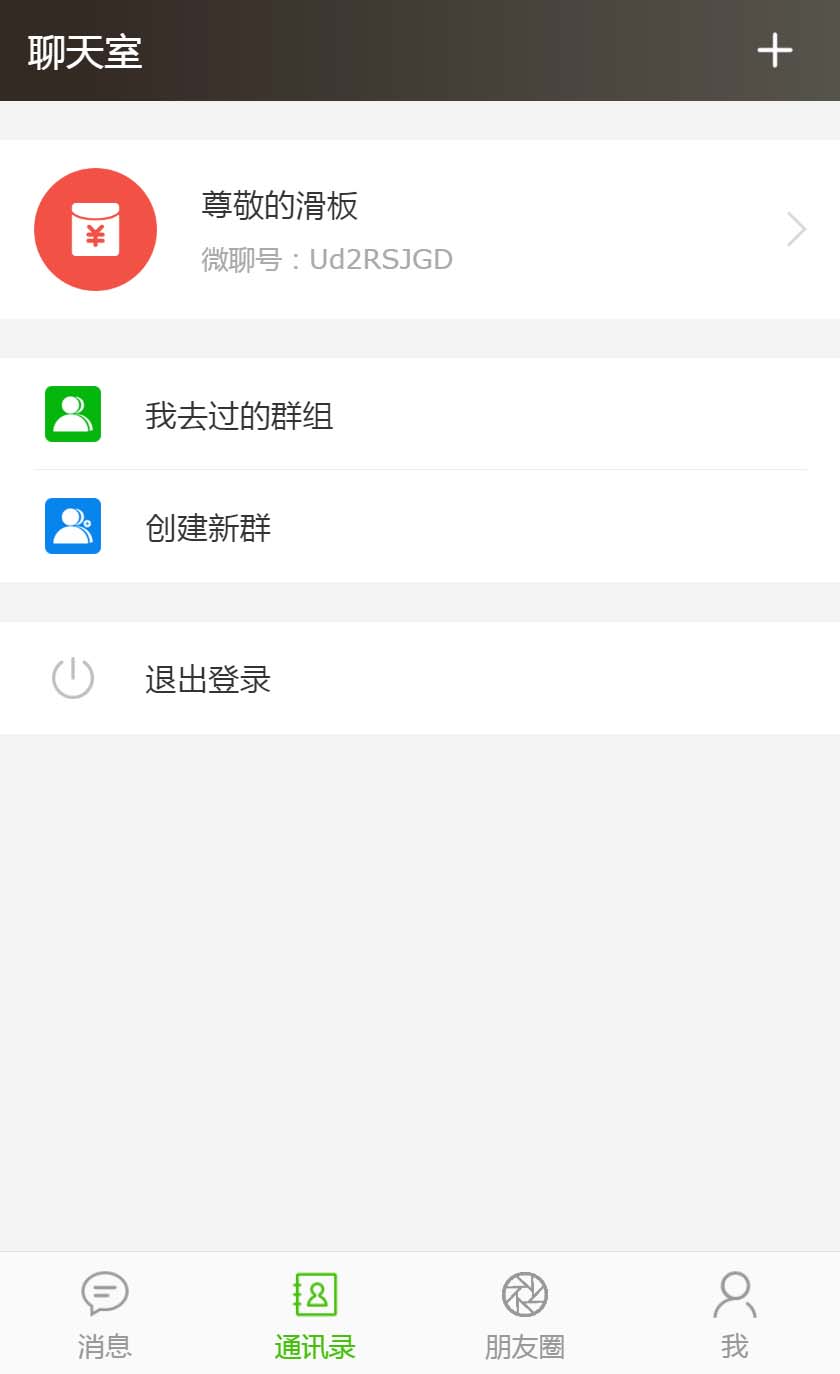
Task: Choose 退出登录 to sign out
Action: pos(207,678)
